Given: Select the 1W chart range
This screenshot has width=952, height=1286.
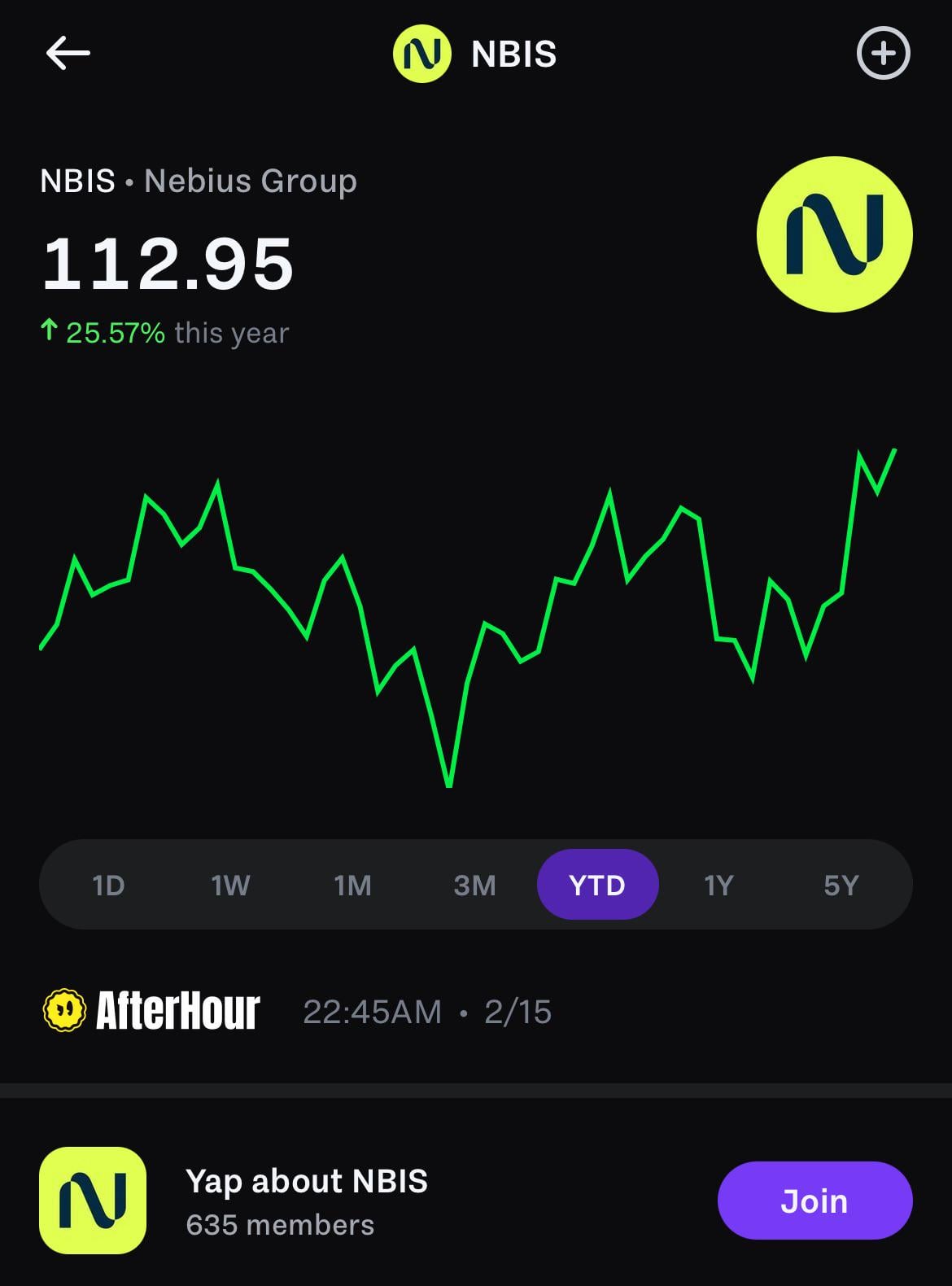Looking at the screenshot, I should click(230, 885).
